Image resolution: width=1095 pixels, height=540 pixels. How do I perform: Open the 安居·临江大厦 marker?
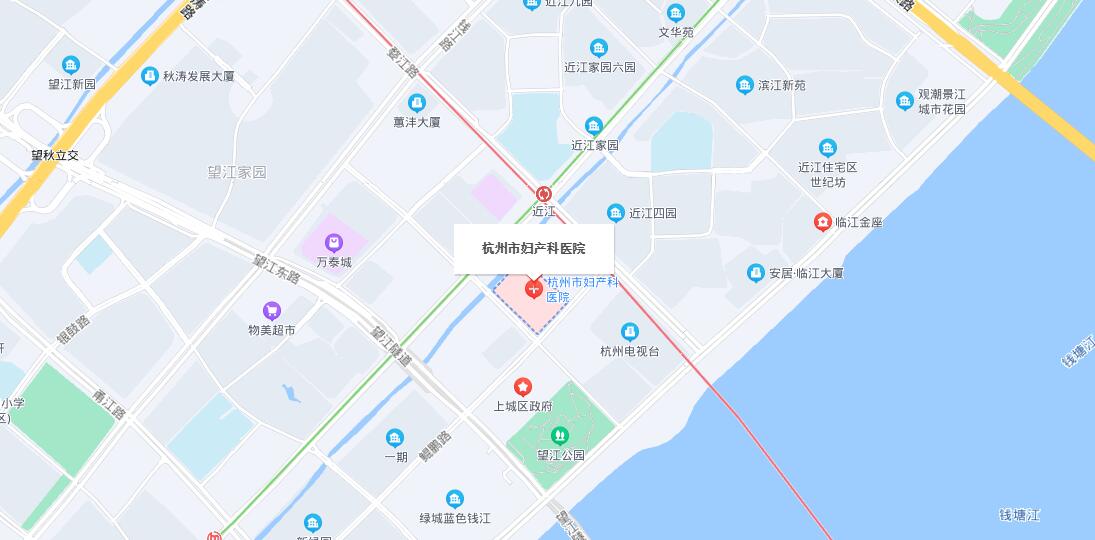(x=756, y=273)
